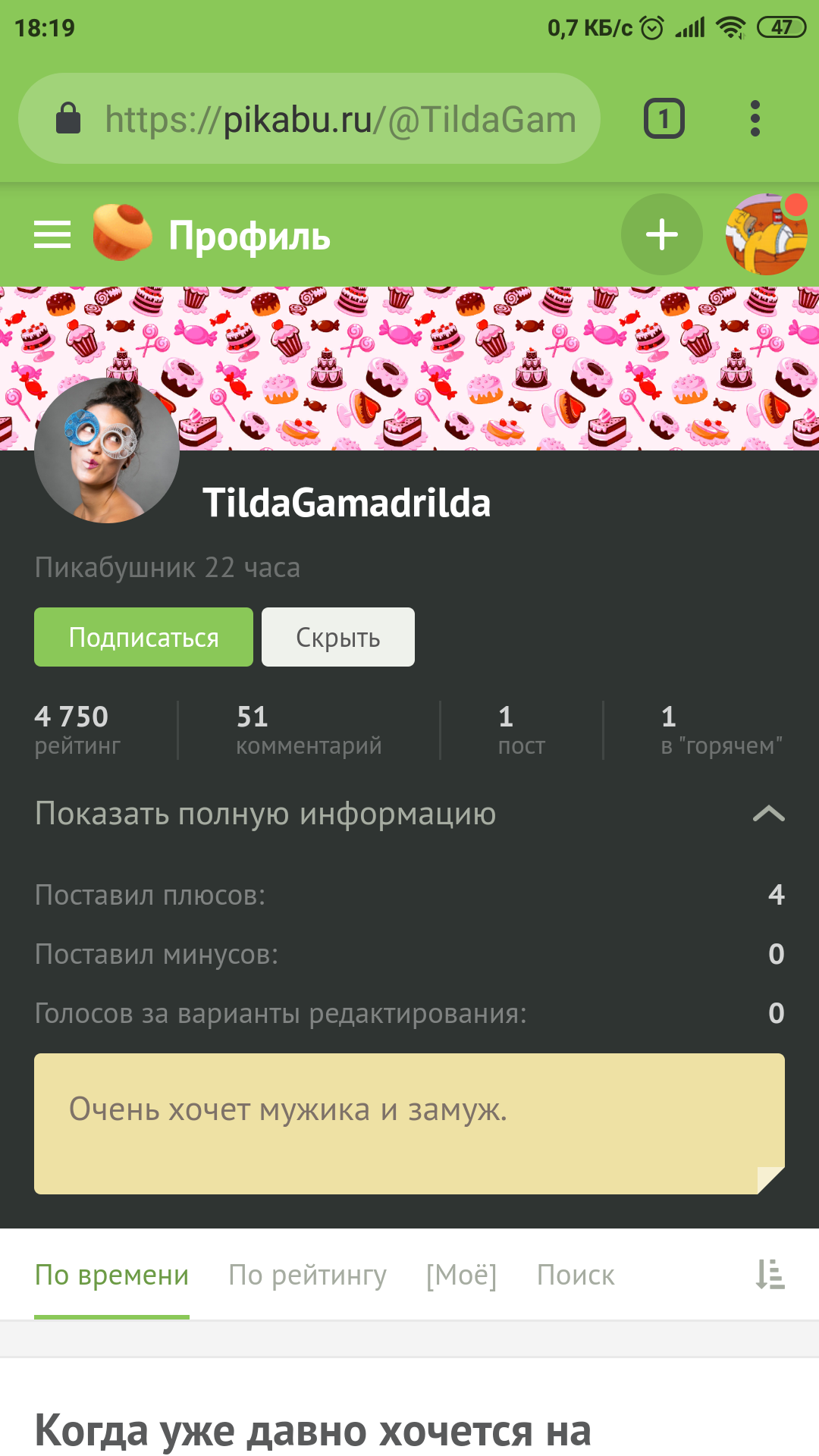Open the post "Когда уже давно хочется на"
819x1456 pixels.
tap(312, 1430)
